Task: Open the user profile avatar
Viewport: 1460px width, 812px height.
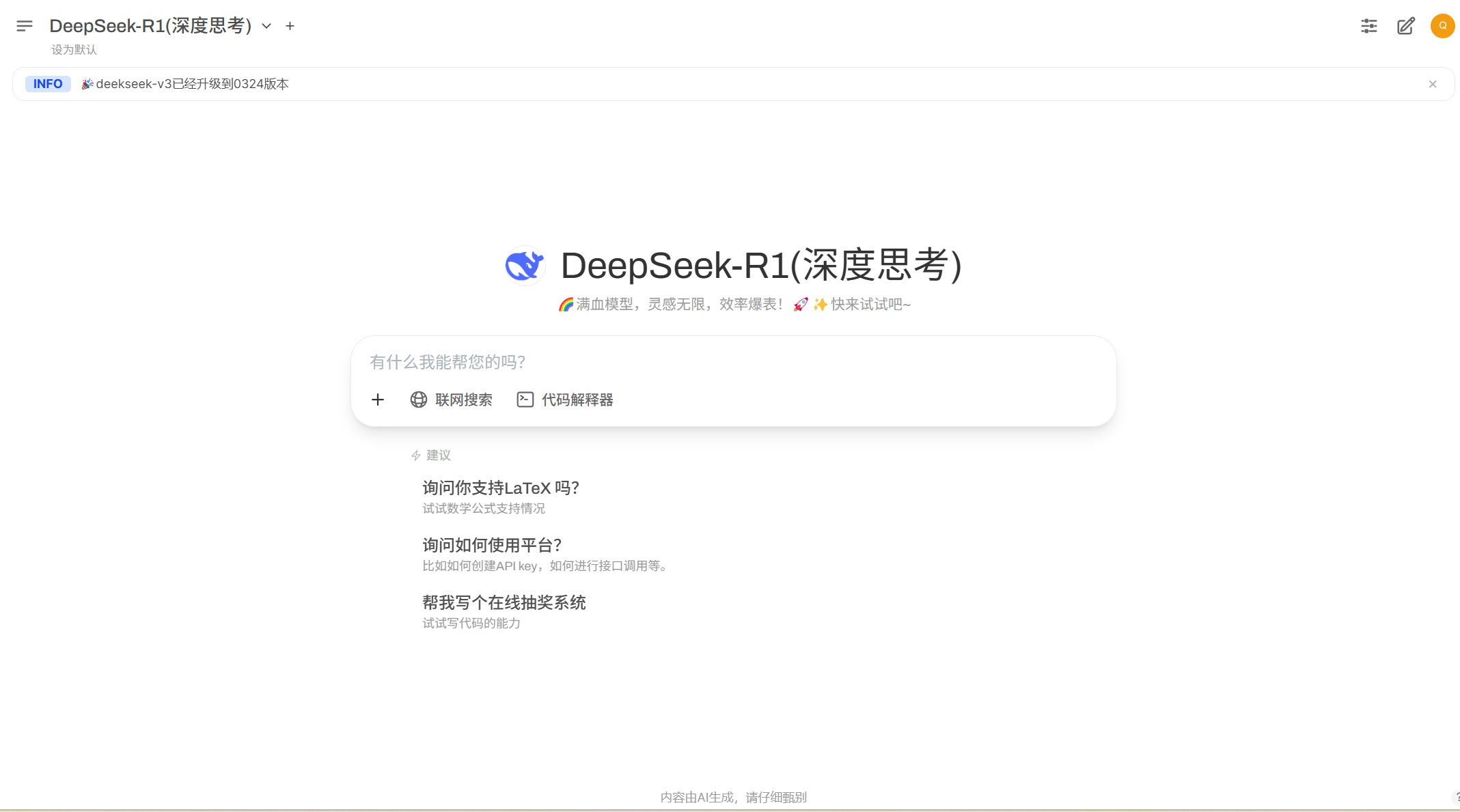Action: pos(1442,26)
